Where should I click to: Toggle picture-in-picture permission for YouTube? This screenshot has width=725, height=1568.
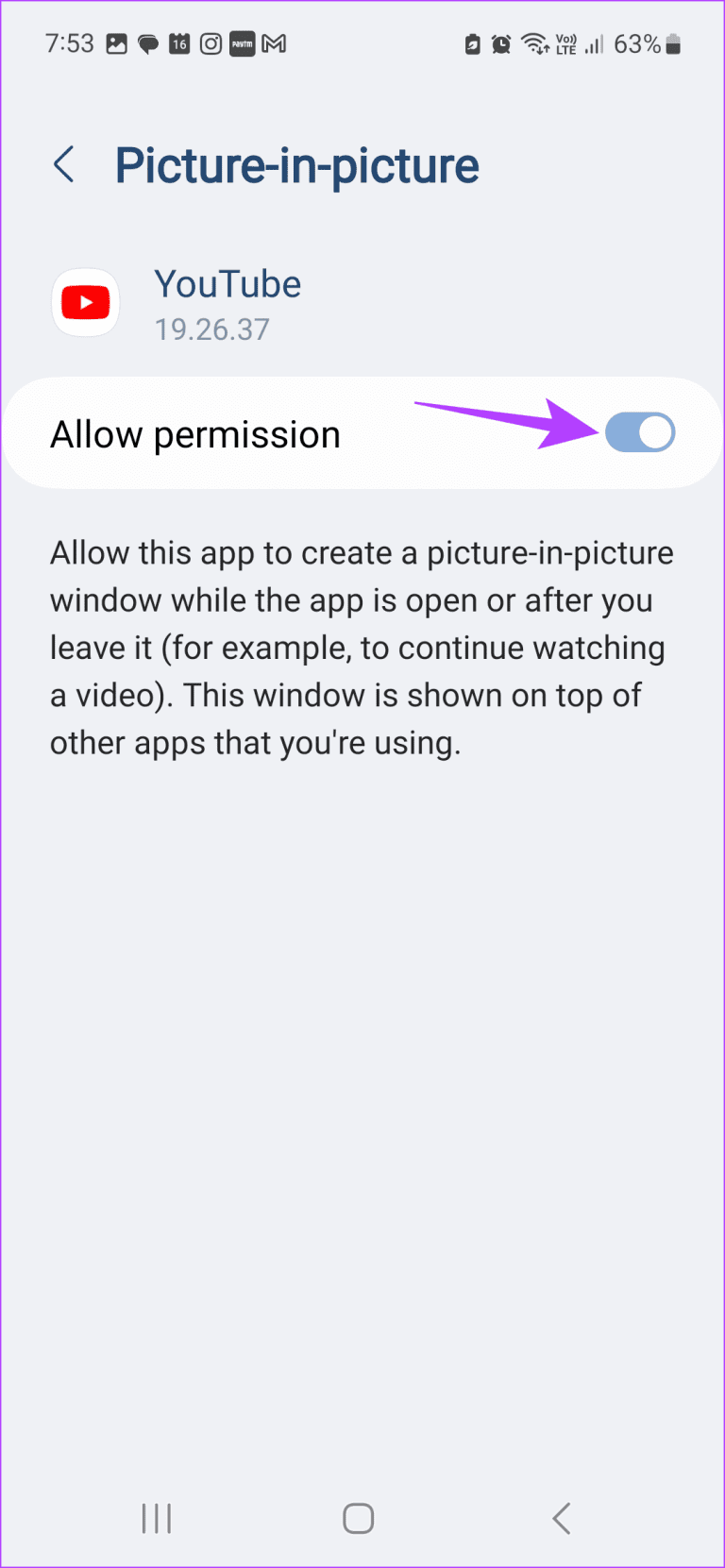click(641, 432)
